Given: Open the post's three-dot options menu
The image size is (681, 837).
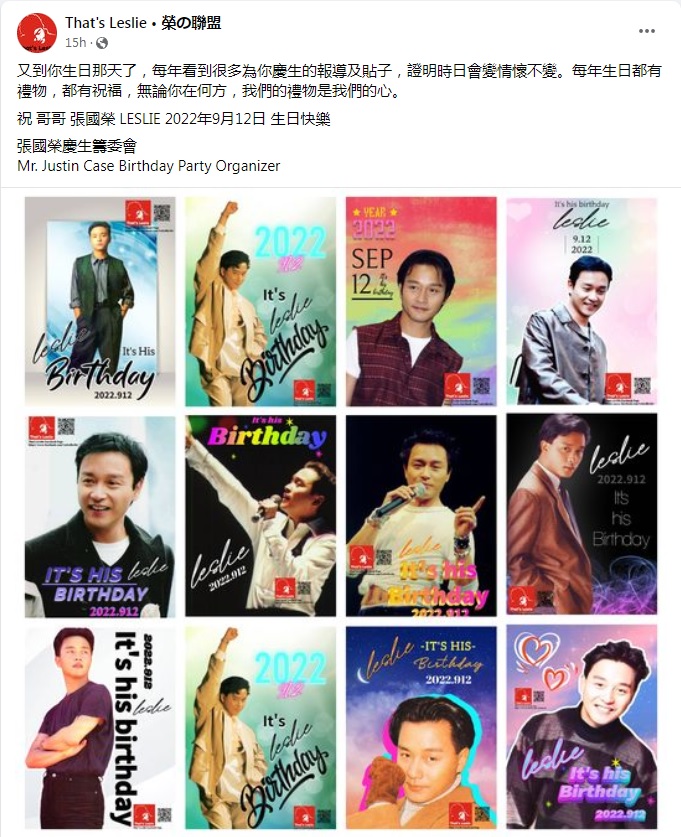Looking at the screenshot, I should [x=649, y=32].
